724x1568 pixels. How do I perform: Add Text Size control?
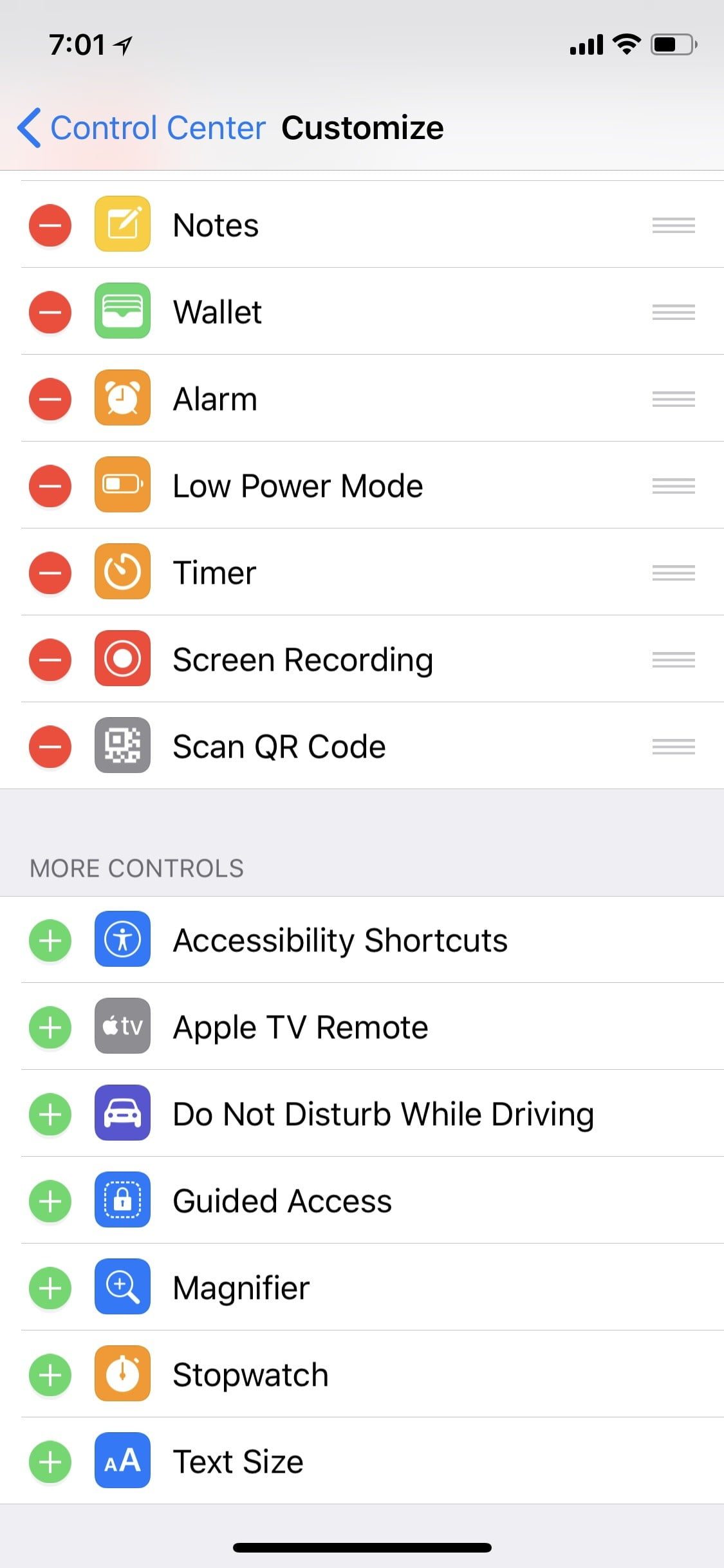50,1462
